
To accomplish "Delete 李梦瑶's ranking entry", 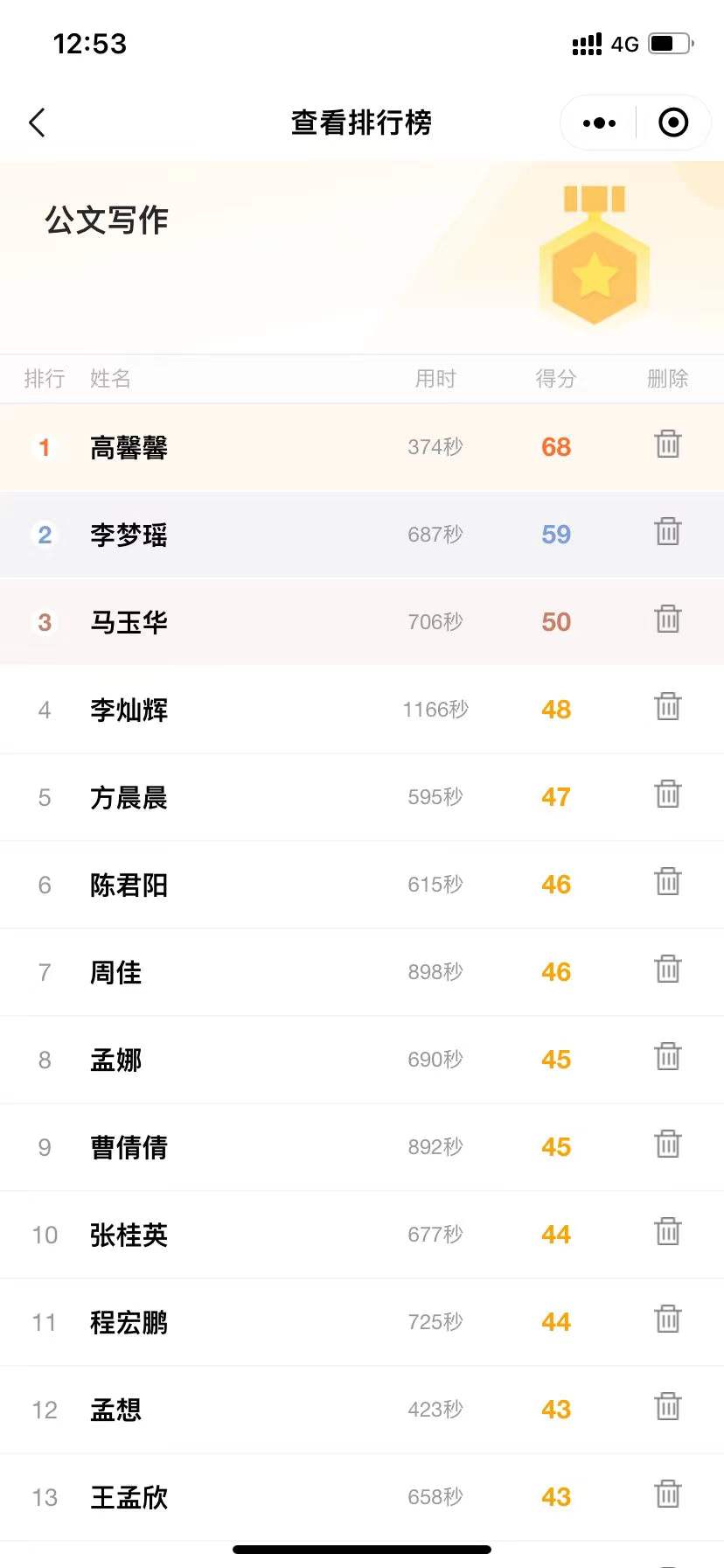I will tap(668, 532).
